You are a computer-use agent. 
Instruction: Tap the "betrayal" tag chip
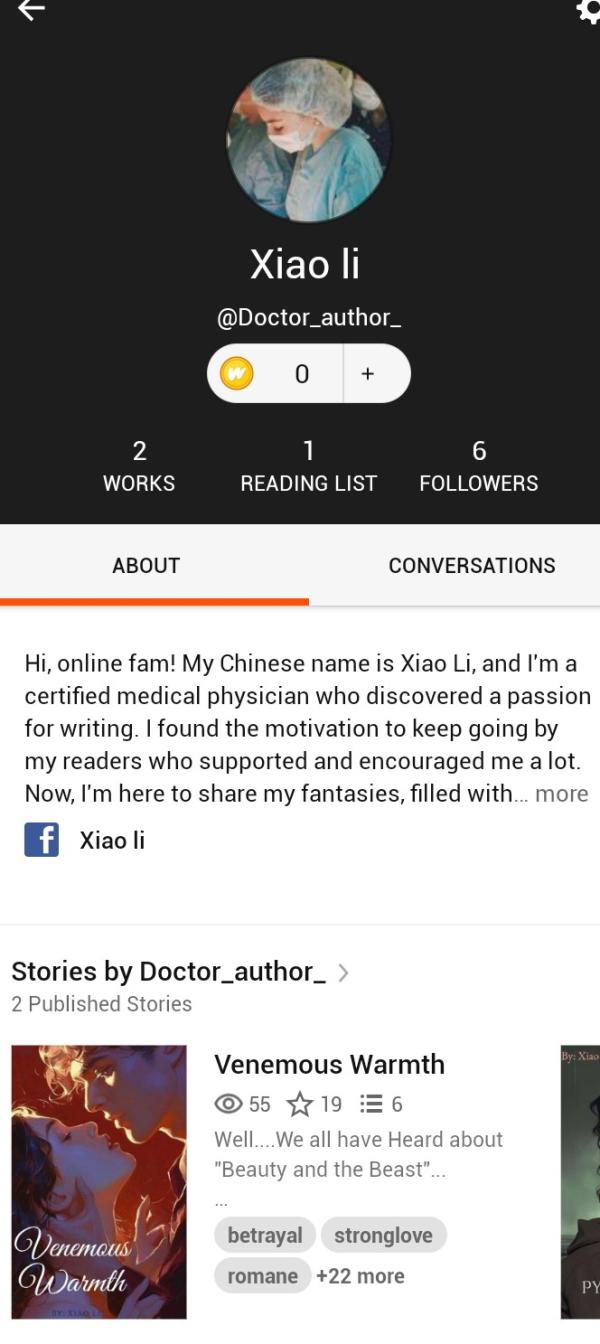click(x=264, y=1235)
